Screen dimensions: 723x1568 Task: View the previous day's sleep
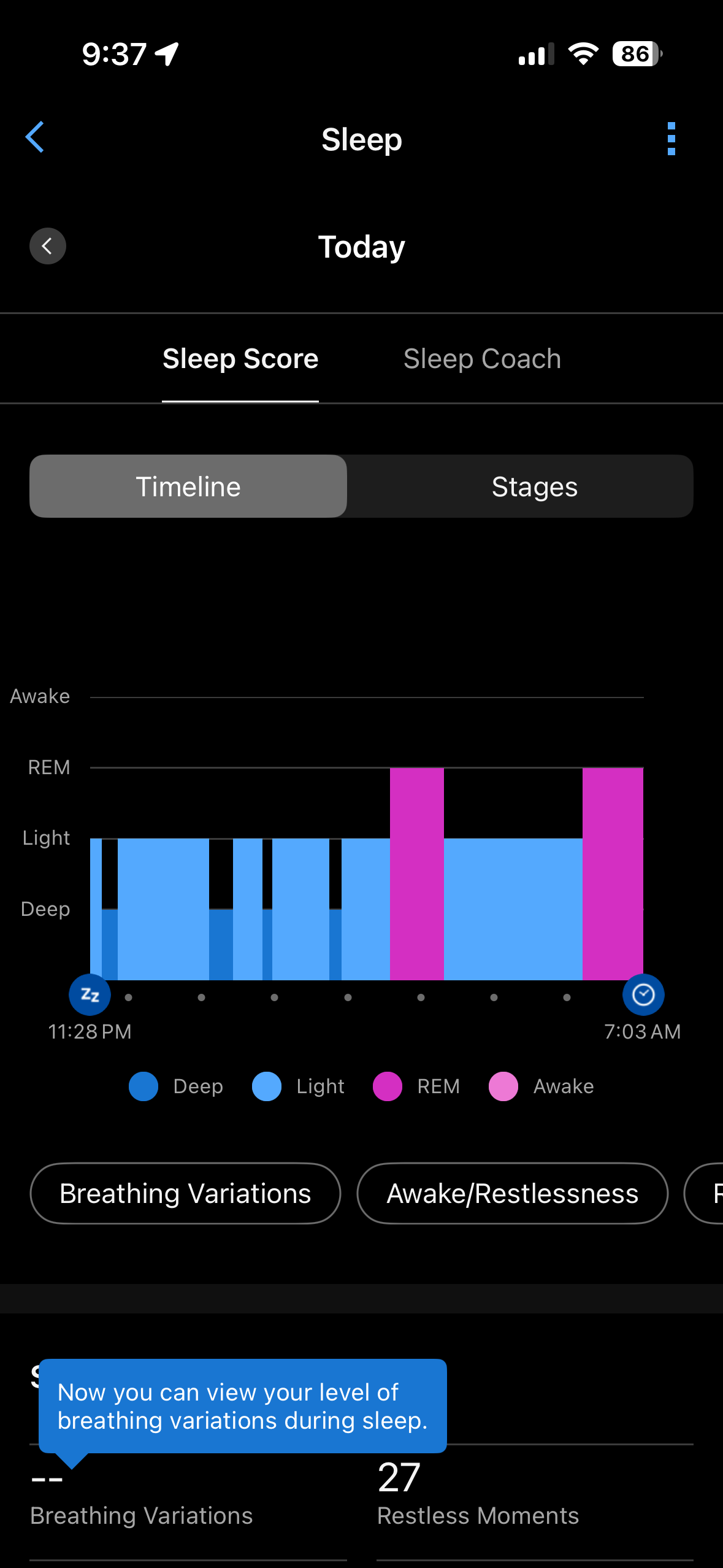[48, 246]
